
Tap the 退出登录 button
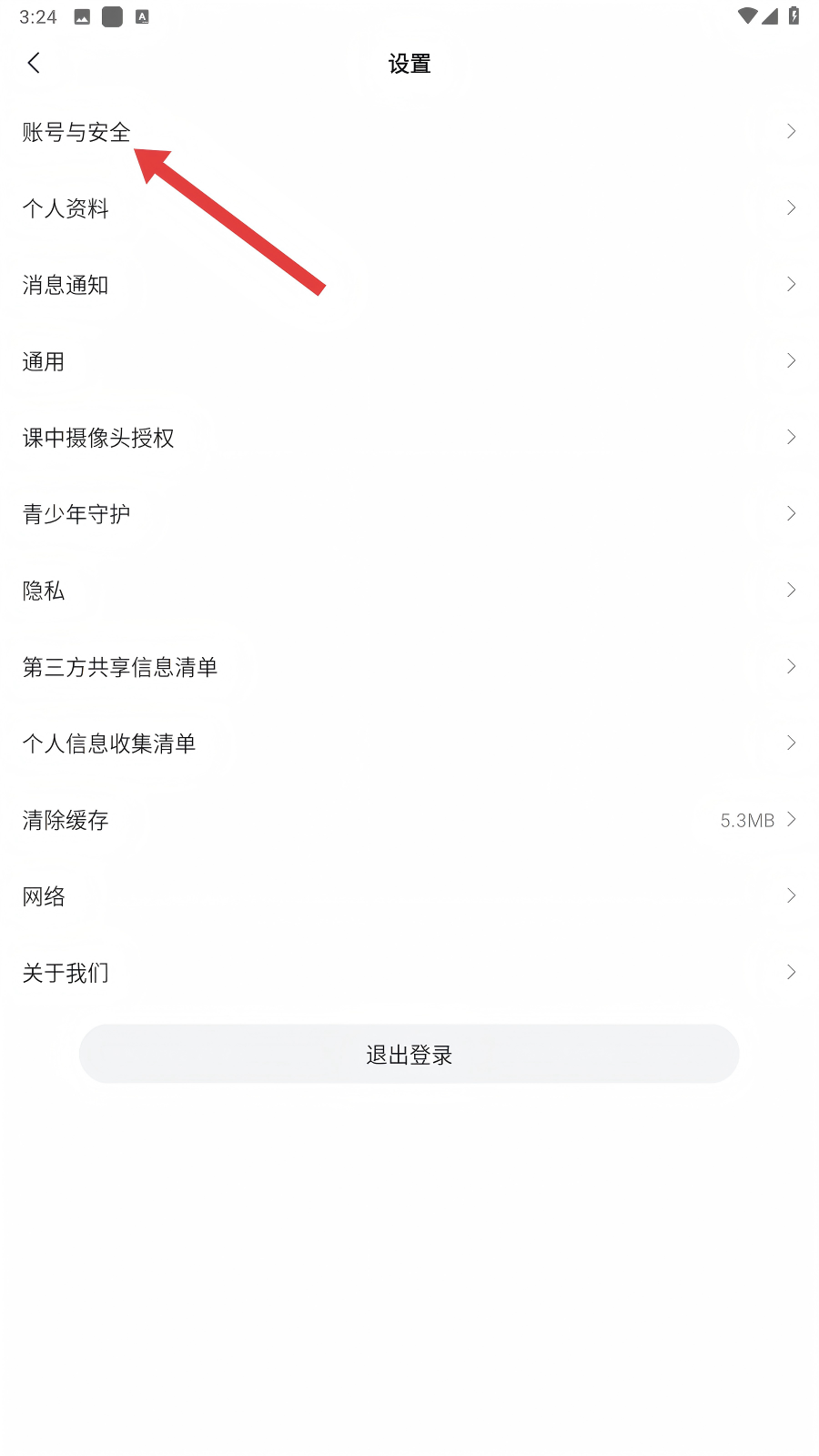(x=409, y=1054)
